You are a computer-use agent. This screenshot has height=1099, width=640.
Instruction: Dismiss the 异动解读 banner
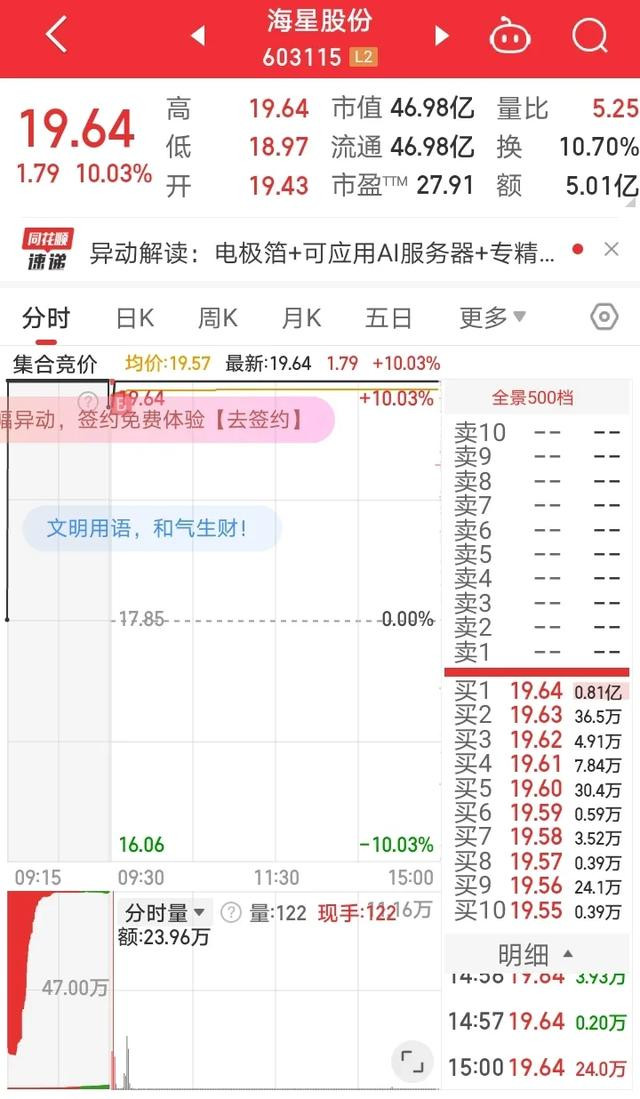click(x=611, y=249)
